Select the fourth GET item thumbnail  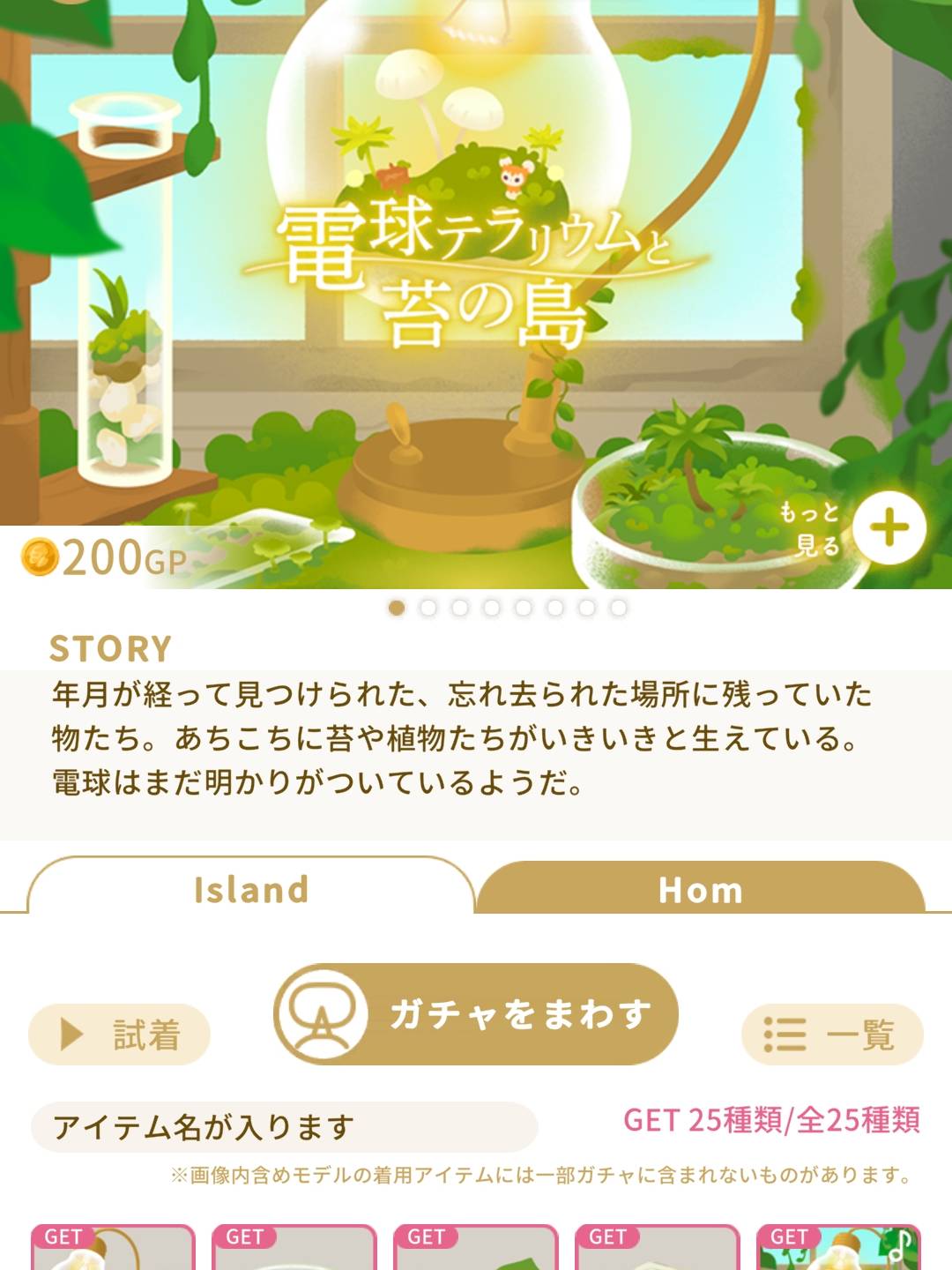(x=658, y=1248)
